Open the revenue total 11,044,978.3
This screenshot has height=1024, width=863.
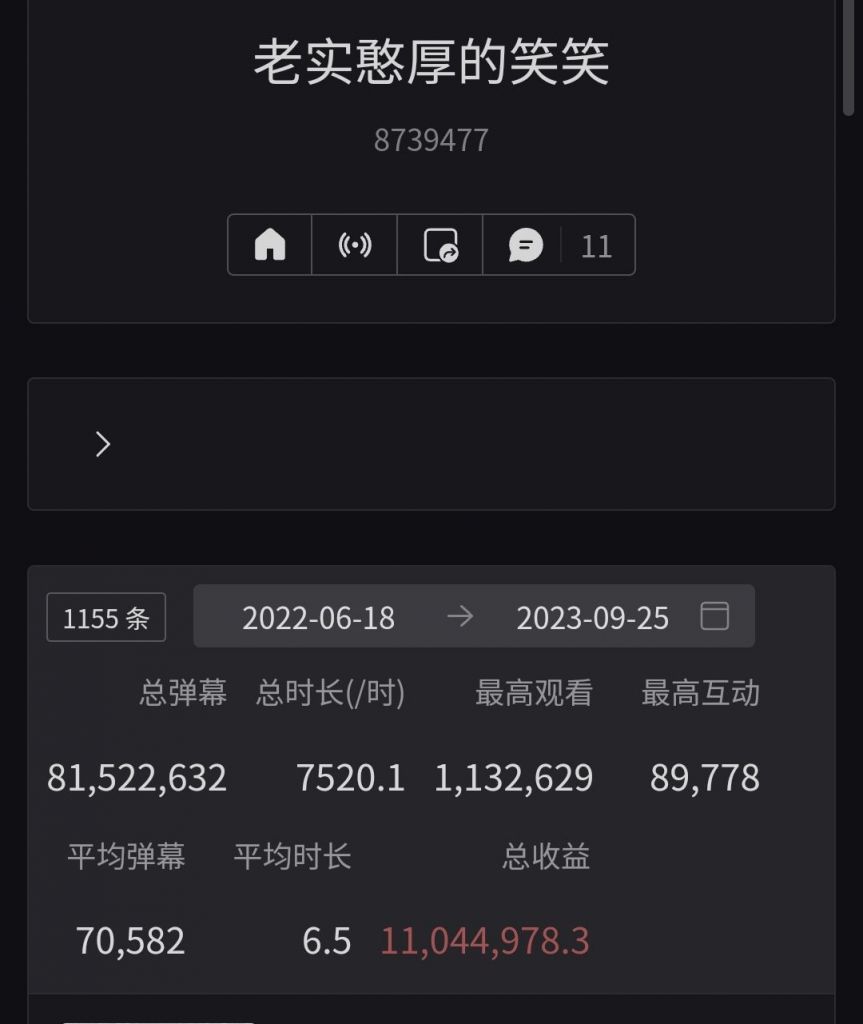point(484,940)
